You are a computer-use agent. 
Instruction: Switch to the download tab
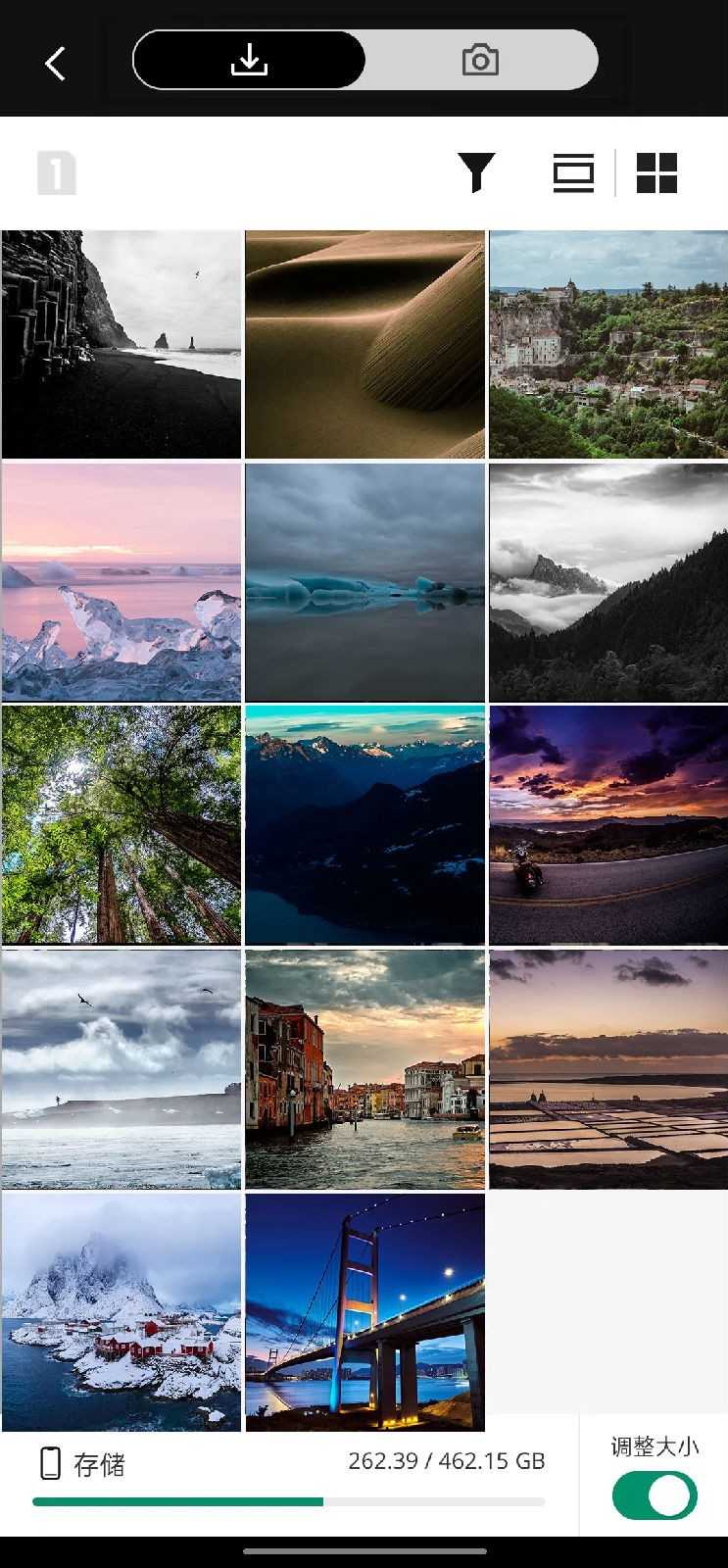coord(249,61)
